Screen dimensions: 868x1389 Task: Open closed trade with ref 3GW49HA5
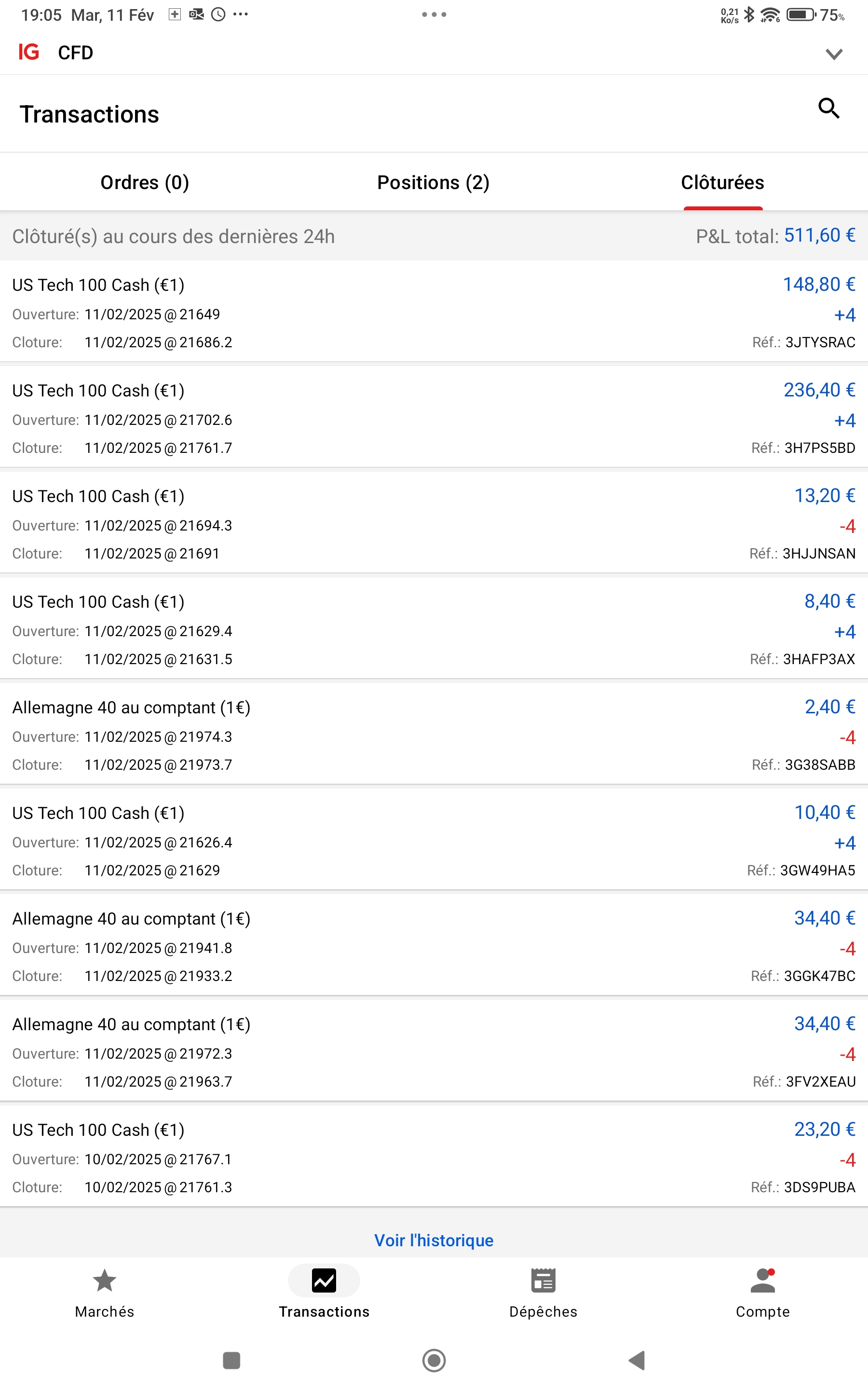tap(434, 841)
